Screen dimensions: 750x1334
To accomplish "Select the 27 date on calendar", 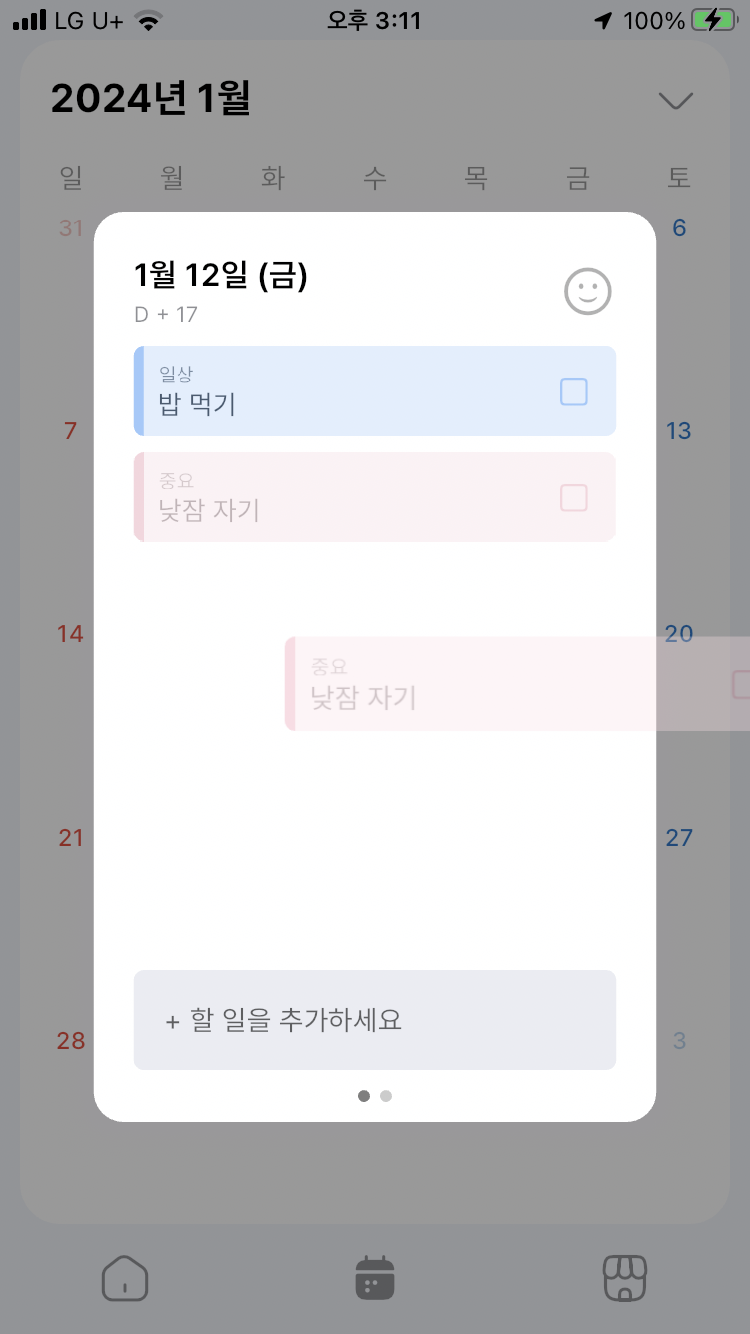I will [679, 837].
